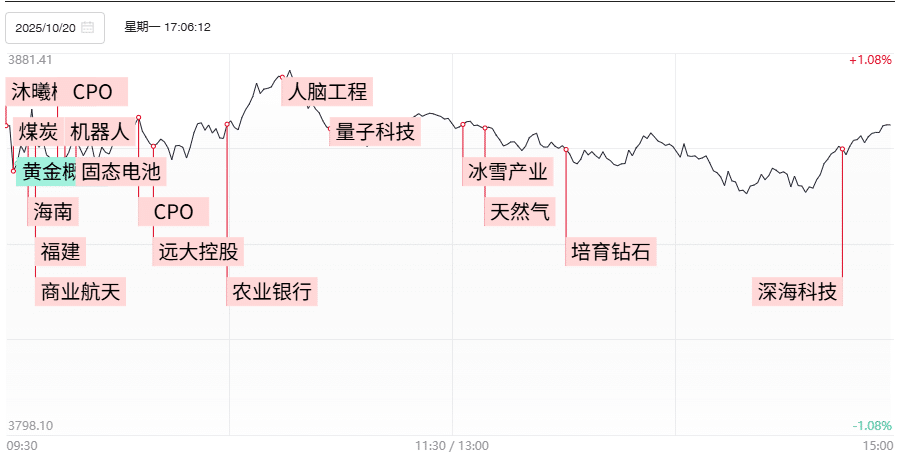Open the 天然气 sector tag
This screenshot has width=900, height=457.
pyautogui.click(x=519, y=211)
